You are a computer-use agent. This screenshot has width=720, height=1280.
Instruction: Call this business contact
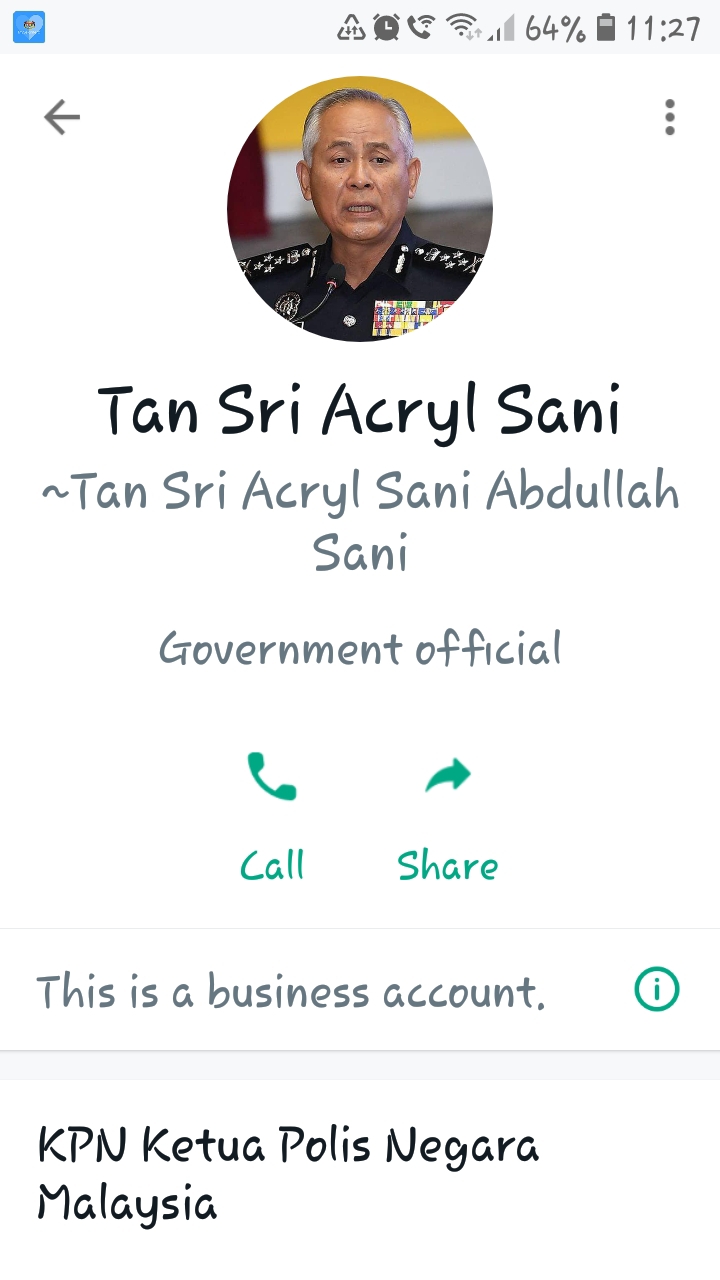pos(272,808)
